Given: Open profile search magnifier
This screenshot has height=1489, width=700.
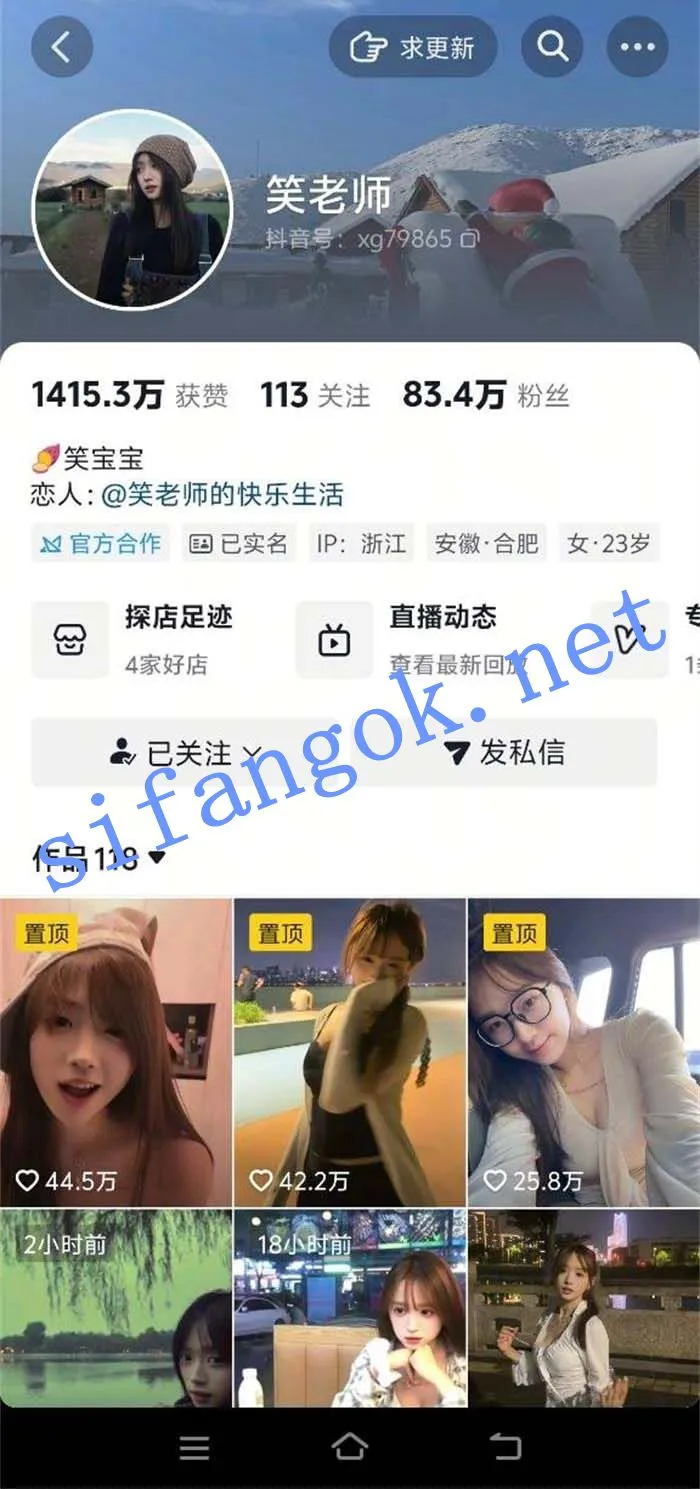Looking at the screenshot, I should point(552,46).
